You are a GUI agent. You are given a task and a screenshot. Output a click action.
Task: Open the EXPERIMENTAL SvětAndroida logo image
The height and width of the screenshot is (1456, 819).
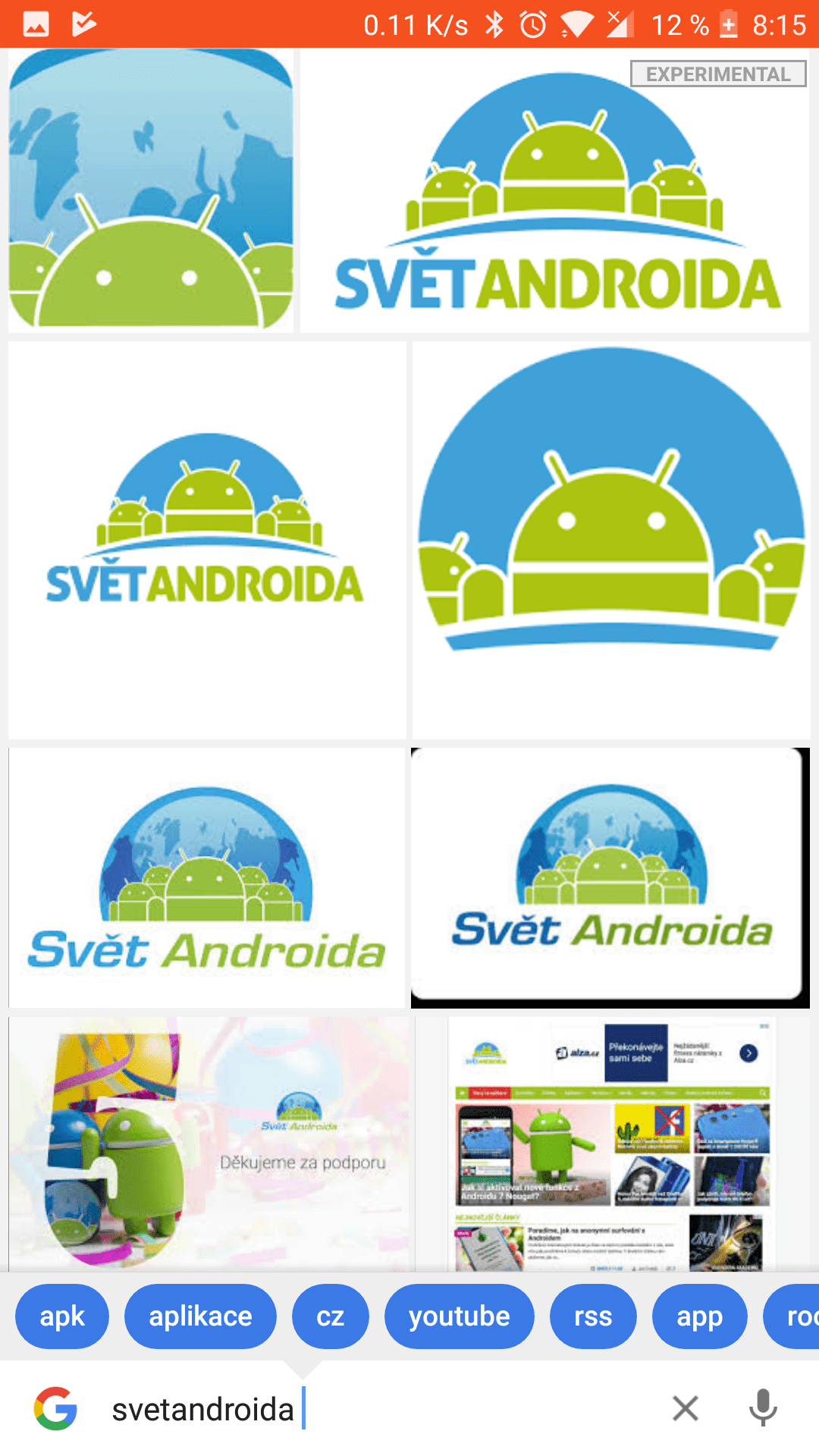coord(555,190)
